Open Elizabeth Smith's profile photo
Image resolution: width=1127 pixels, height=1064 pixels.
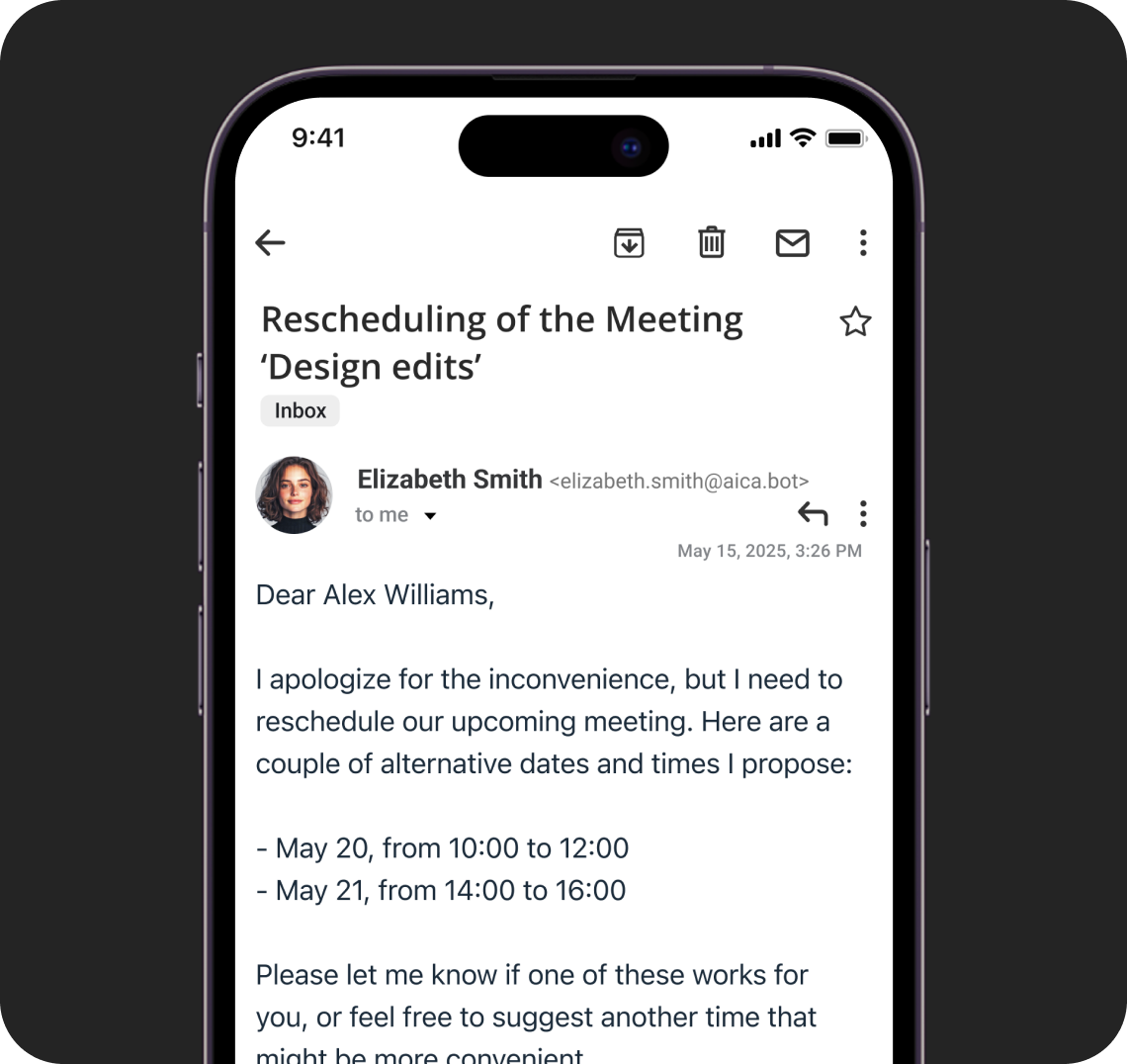[294, 494]
